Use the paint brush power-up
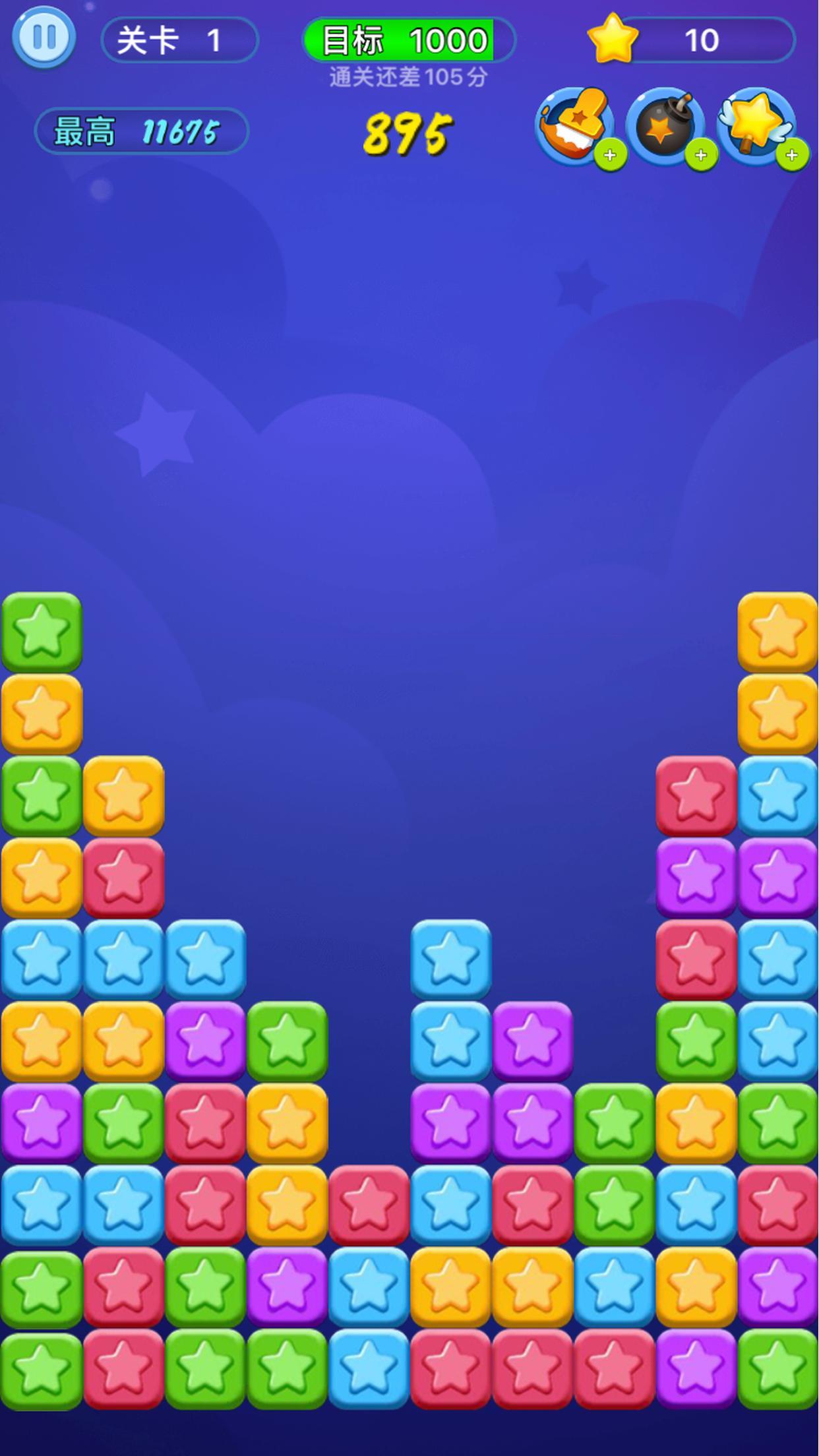The height and width of the screenshot is (1456, 819). pos(574,125)
